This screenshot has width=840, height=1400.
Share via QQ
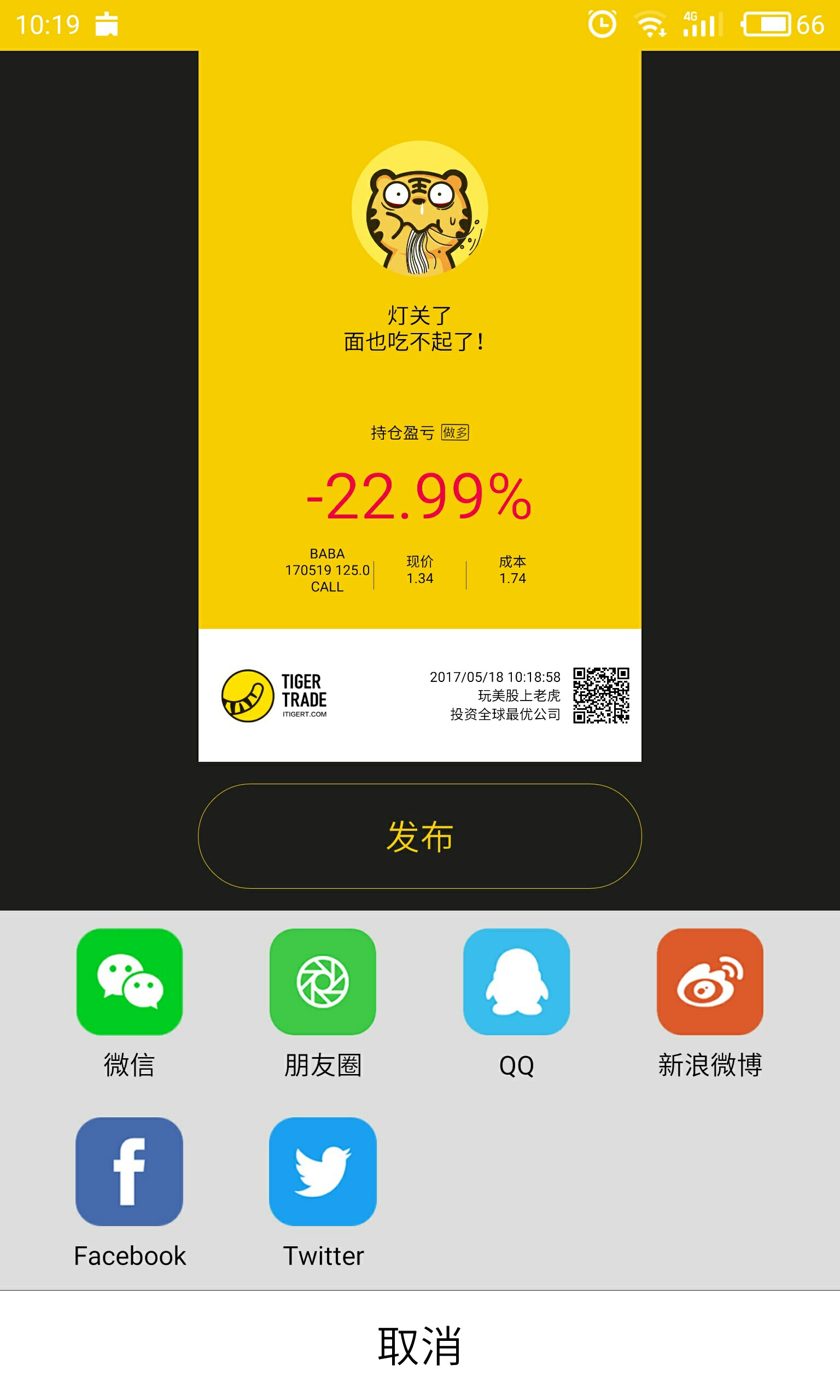point(516,982)
